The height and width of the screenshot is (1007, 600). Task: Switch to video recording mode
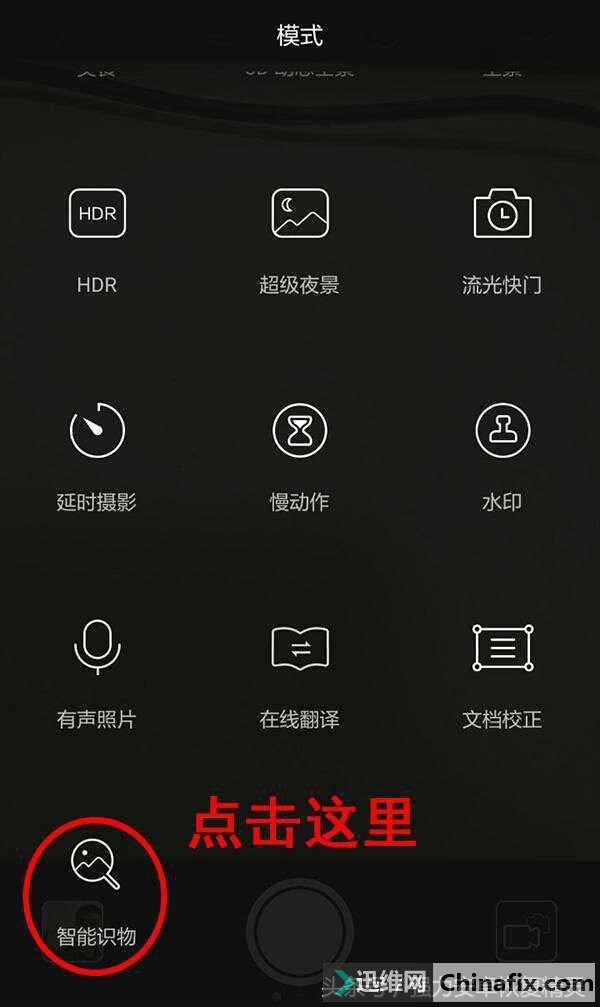pos(526,932)
